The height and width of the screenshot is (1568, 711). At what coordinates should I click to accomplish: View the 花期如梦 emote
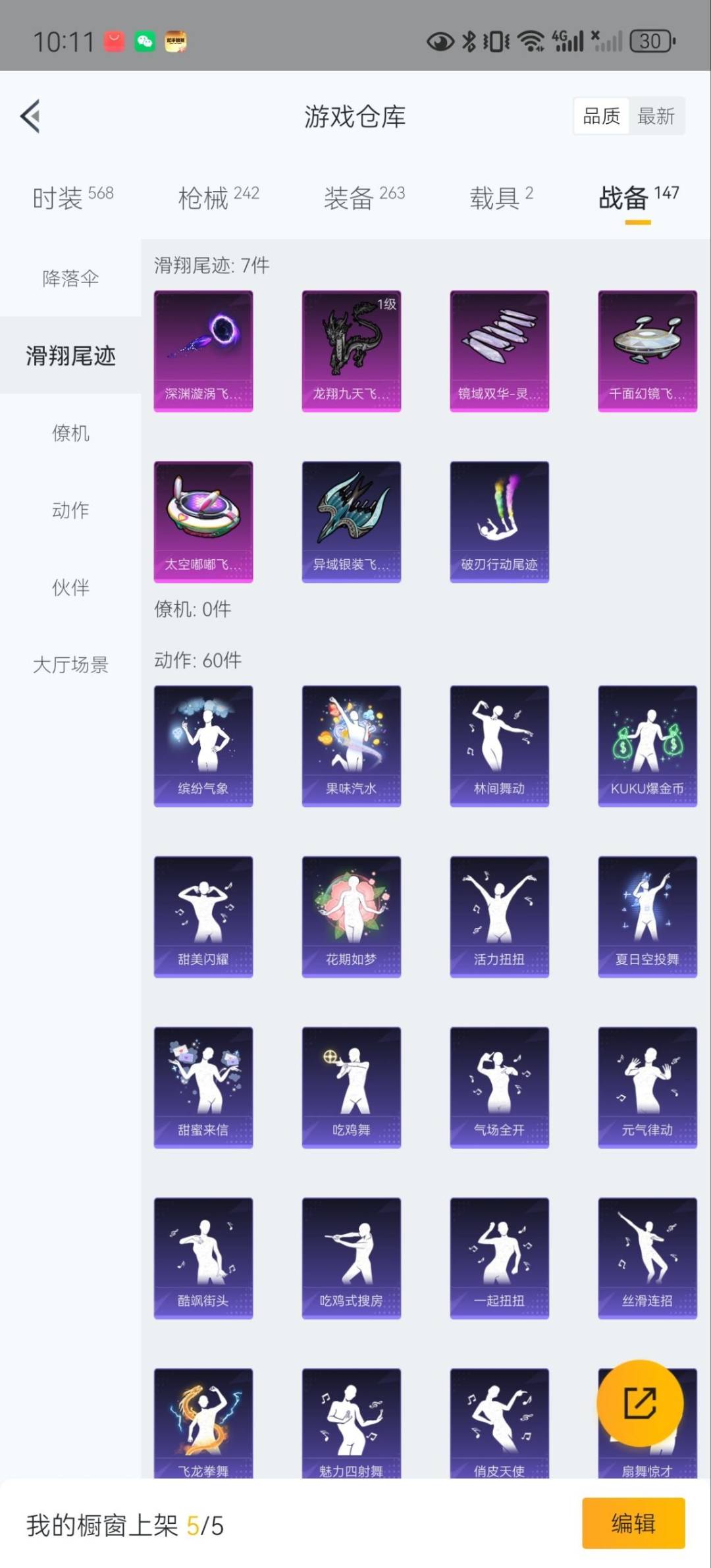(x=351, y=916)
